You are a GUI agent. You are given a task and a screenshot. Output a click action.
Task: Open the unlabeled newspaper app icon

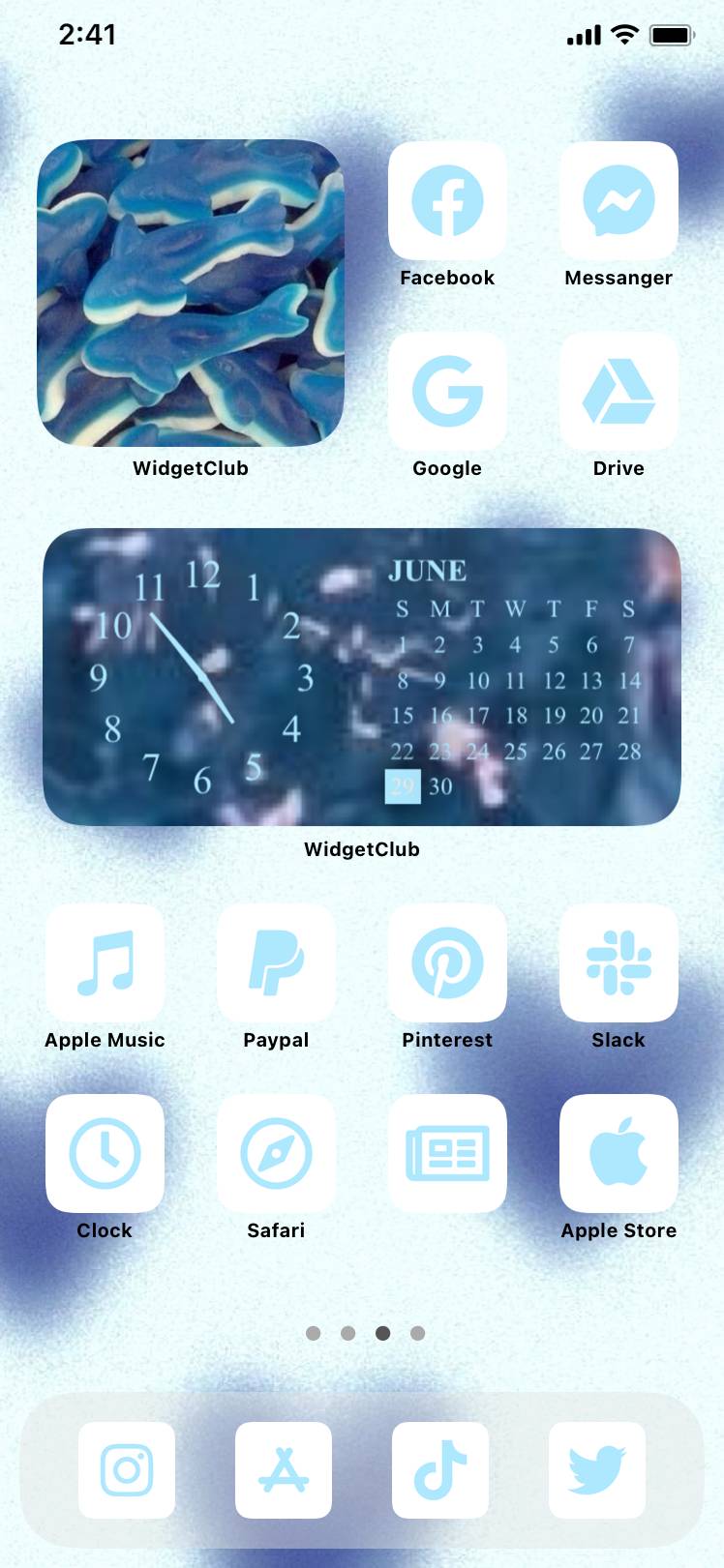pos(447,1153)
